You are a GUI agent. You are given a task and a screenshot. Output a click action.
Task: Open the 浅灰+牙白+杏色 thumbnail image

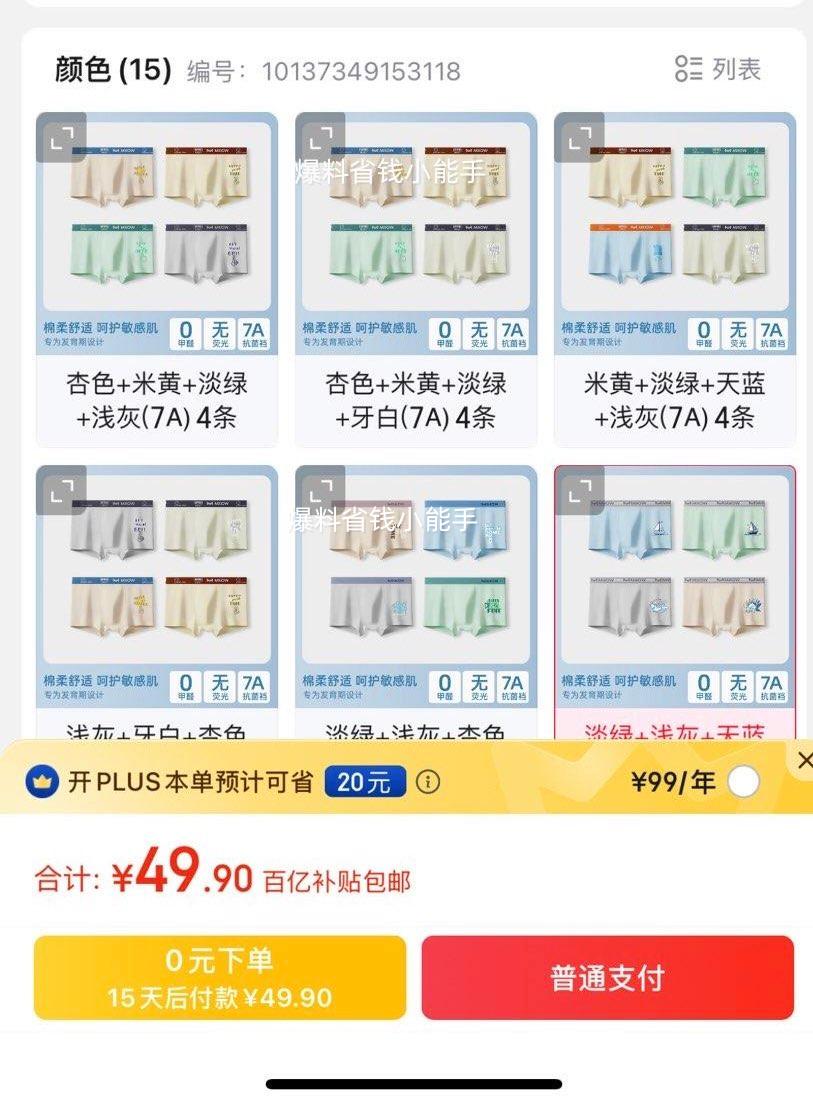coord(156,580)
